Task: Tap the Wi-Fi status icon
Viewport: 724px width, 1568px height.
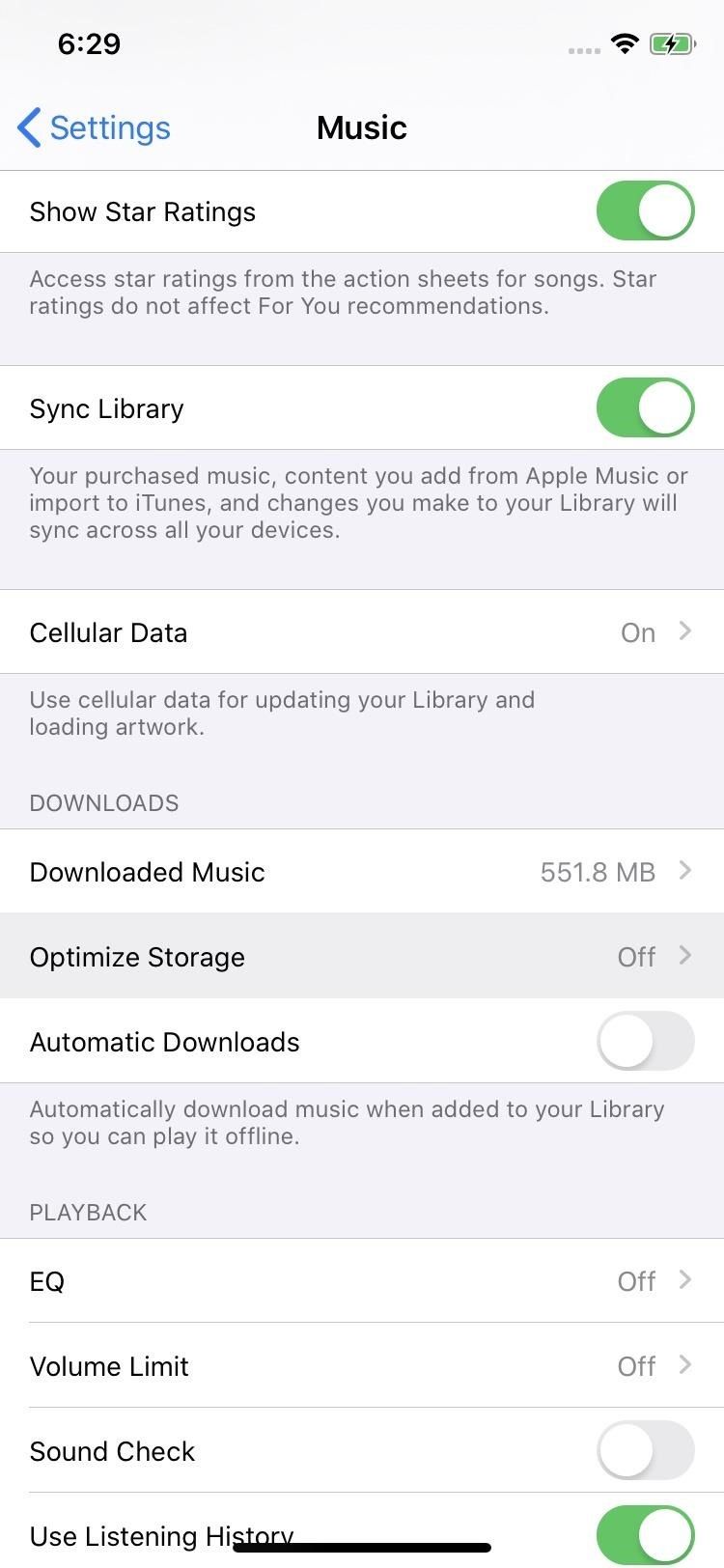Action: point(623,42)
